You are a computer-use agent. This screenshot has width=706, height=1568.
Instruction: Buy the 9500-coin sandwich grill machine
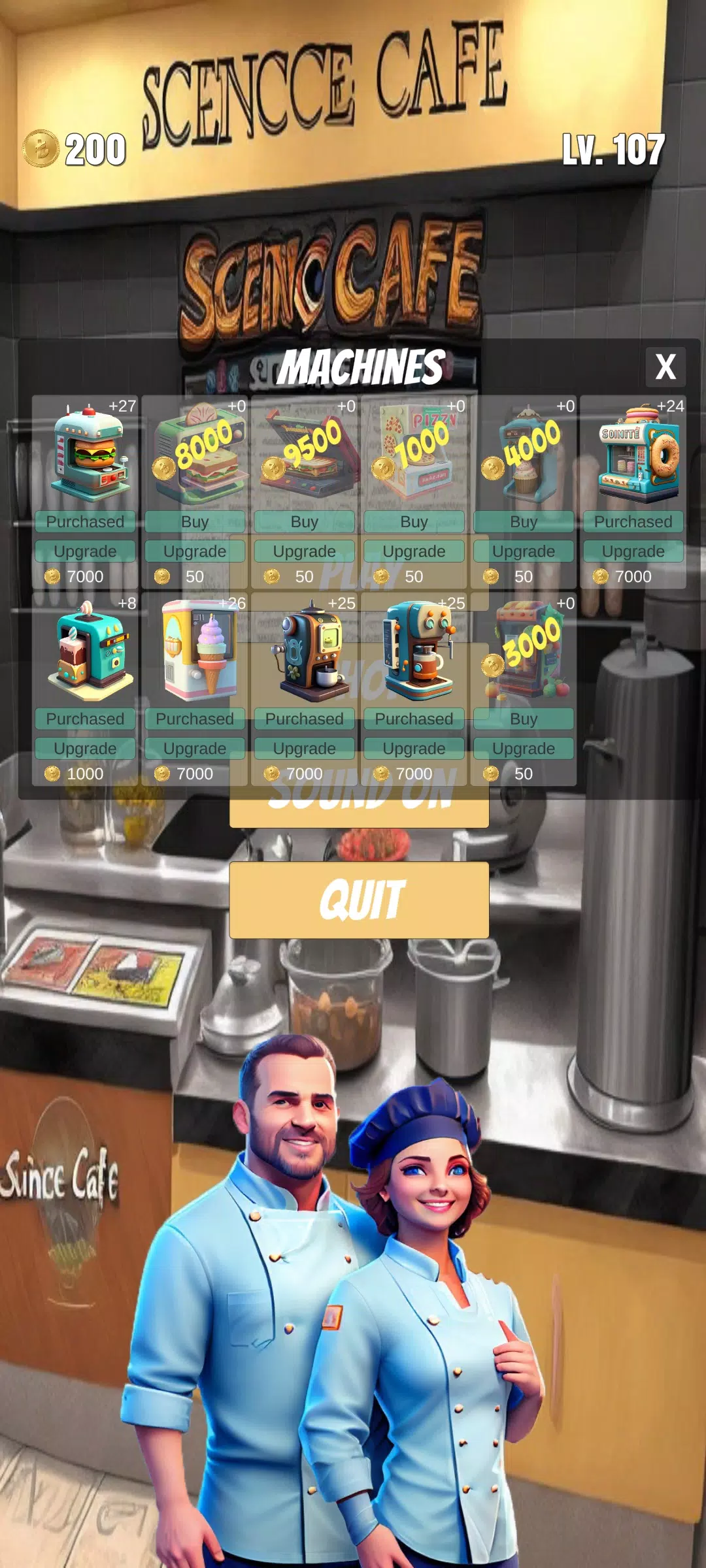pos(305,522)
